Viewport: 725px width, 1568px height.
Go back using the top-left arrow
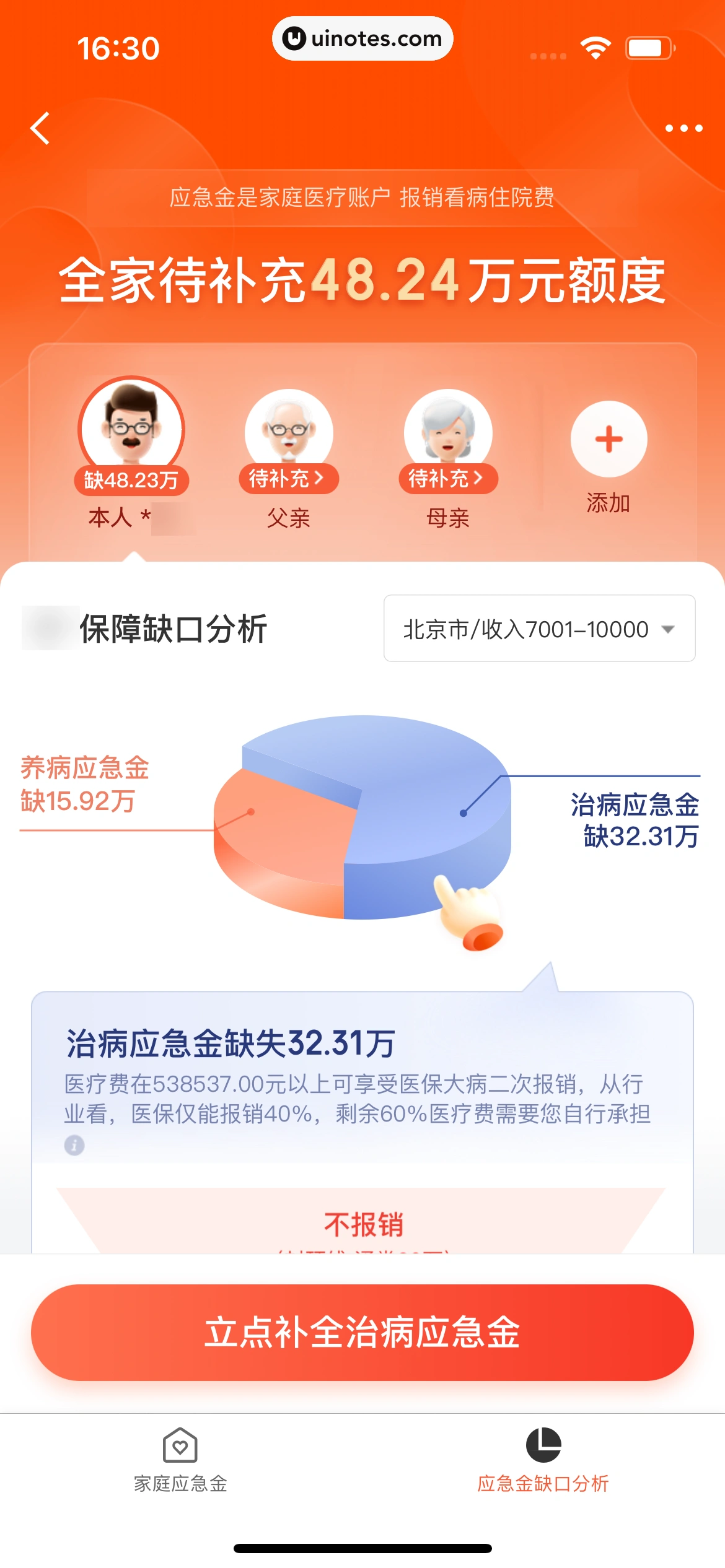tap(40, 128)
